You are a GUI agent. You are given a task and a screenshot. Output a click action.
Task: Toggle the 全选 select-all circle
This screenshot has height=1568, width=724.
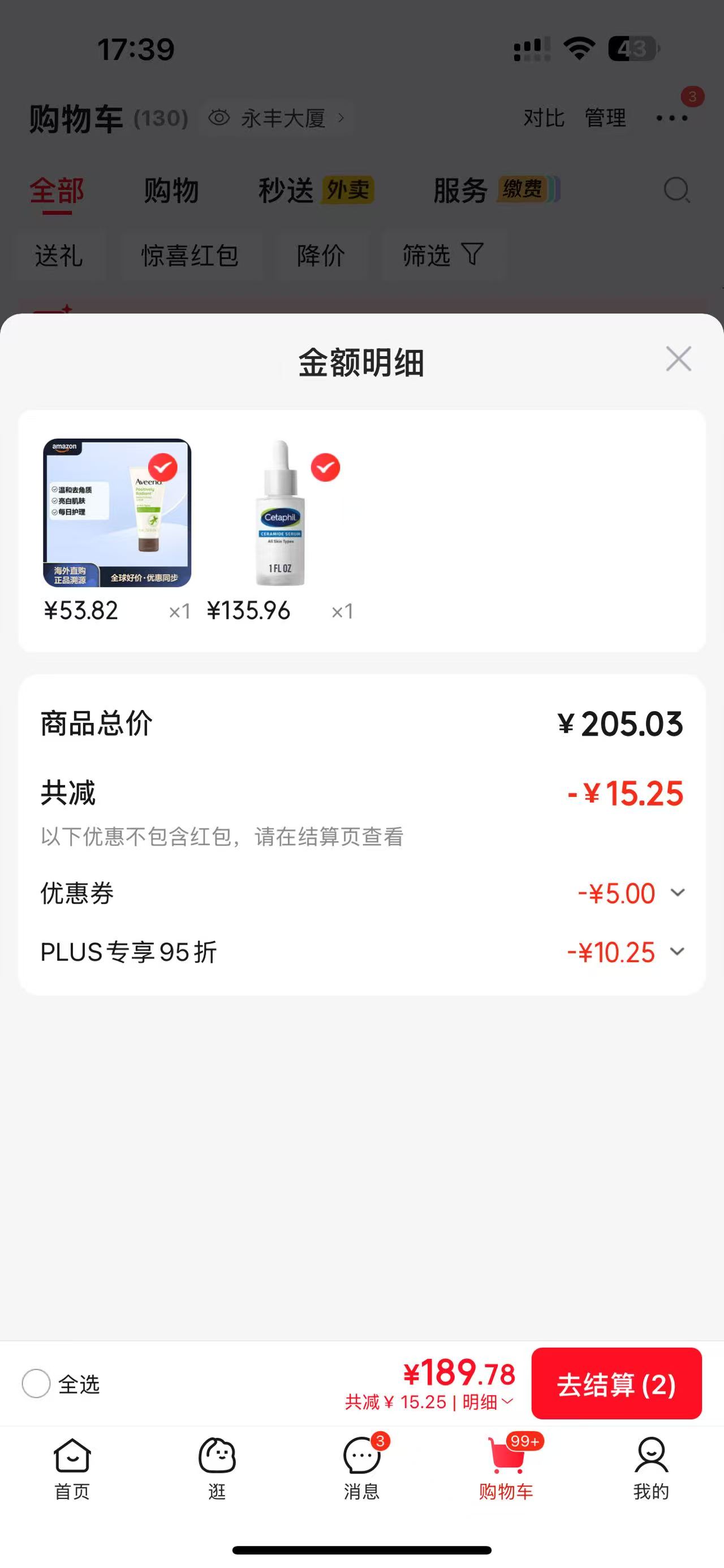(x=36, y=1384)
